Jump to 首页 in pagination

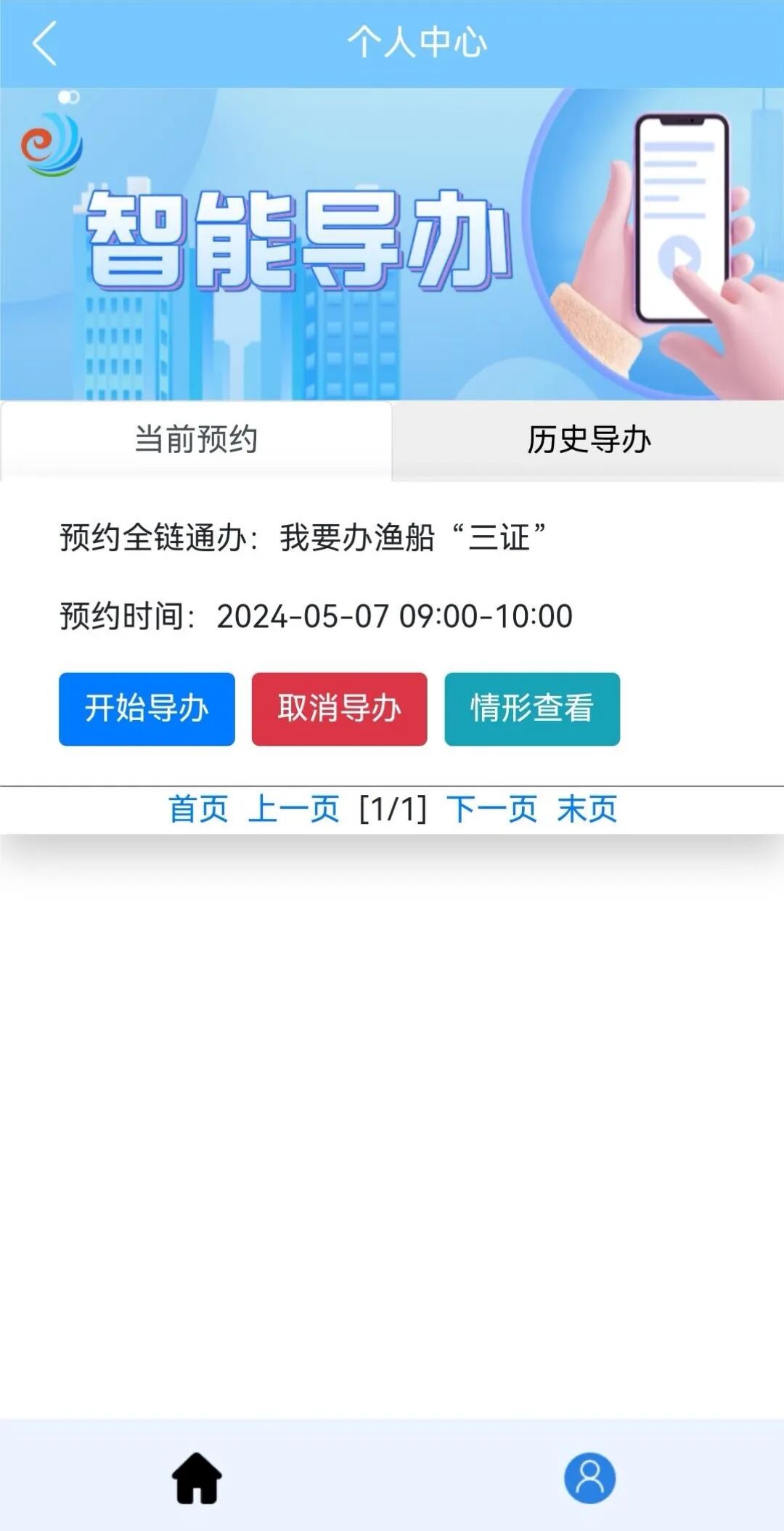coord(198,809)
